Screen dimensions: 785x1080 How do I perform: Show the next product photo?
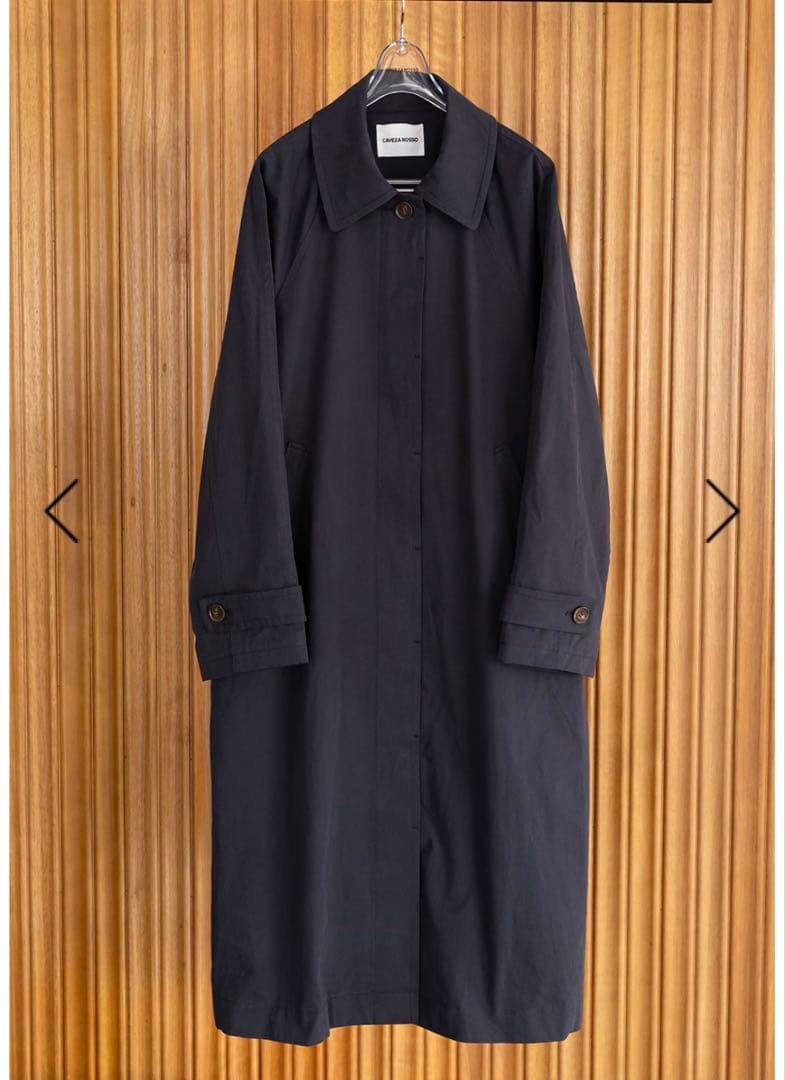[x=721, y=511]
